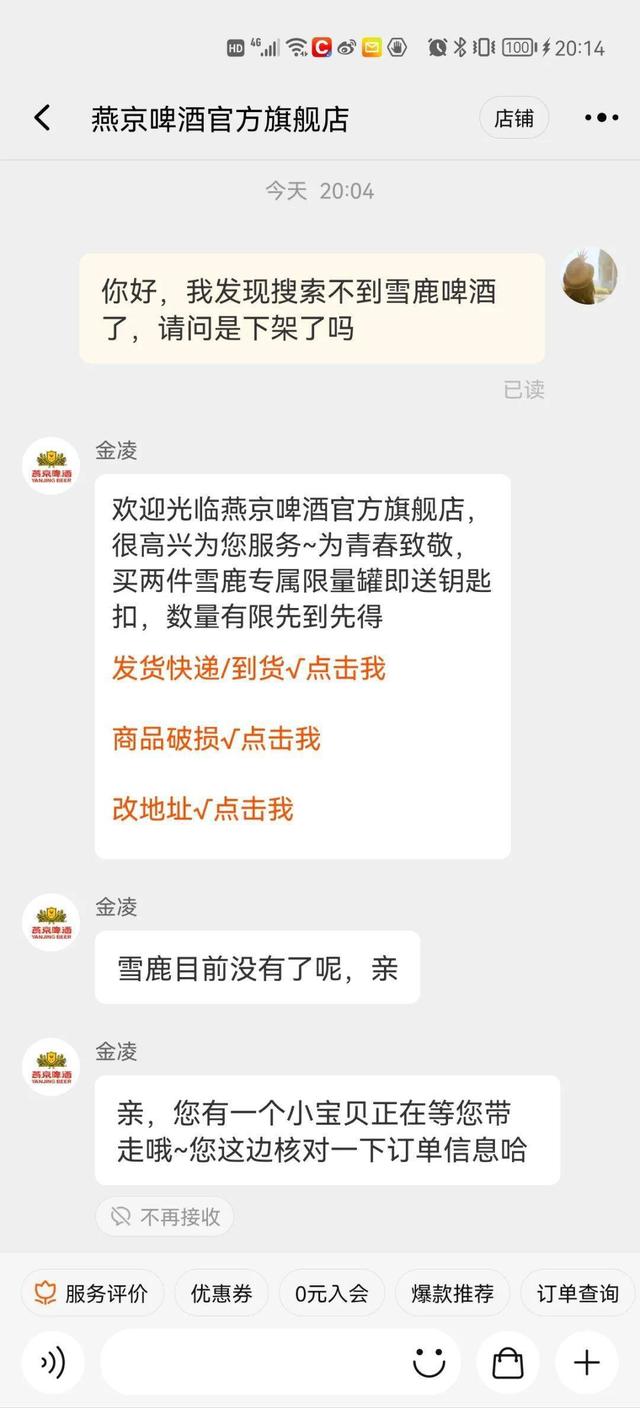The height and width of the screenshot is (1408, 640).
Task: Open the three-dot overflow menu
Action: [x=601, y=118]
